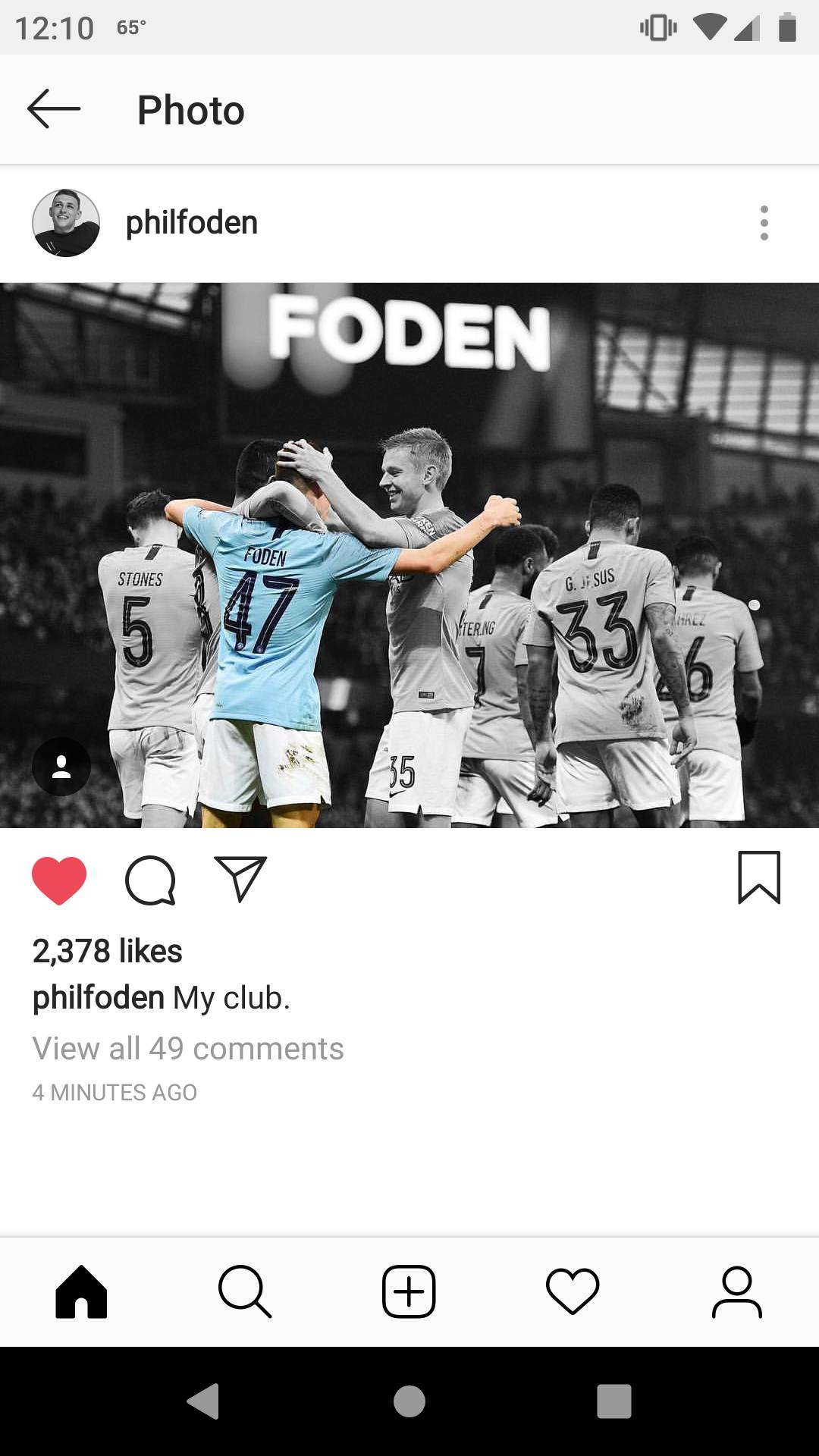Open the philfoden username in the post header

[192, 223]
